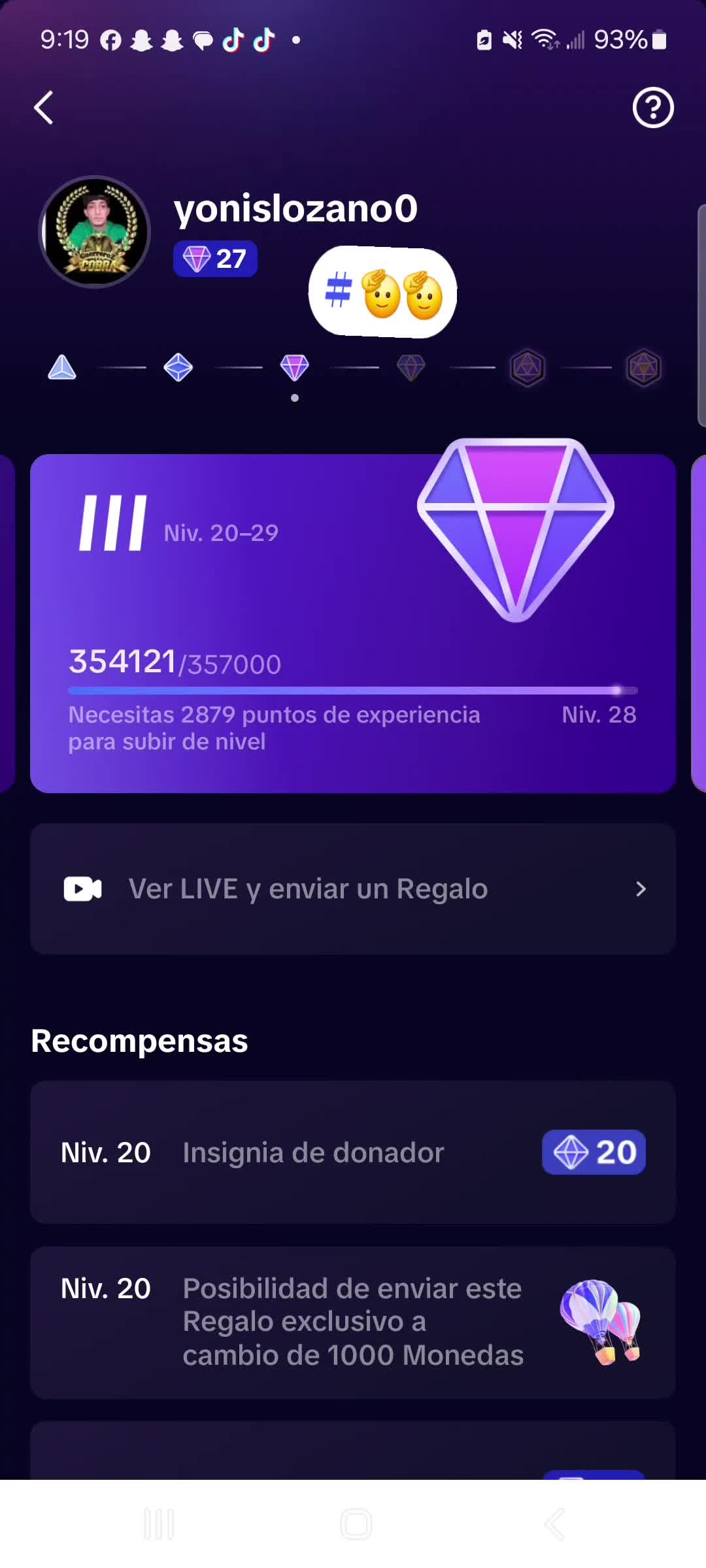The image size is (706, 1568).
Task: Tap the yonislozano0 profile picture
Action: pyautogui.click(x=95, y=233)
